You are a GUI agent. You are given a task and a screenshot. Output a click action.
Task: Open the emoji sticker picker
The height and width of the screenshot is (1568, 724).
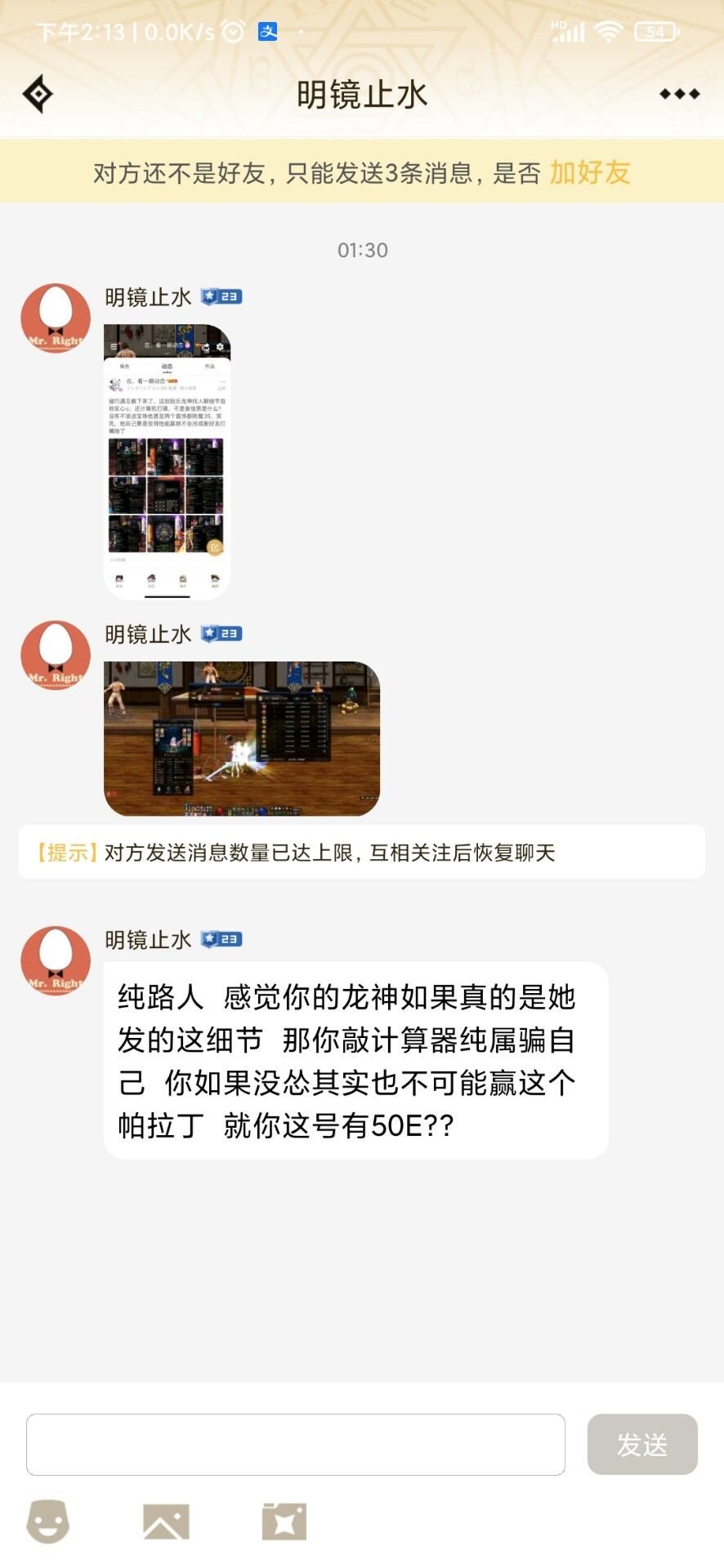click(48, 1521)
